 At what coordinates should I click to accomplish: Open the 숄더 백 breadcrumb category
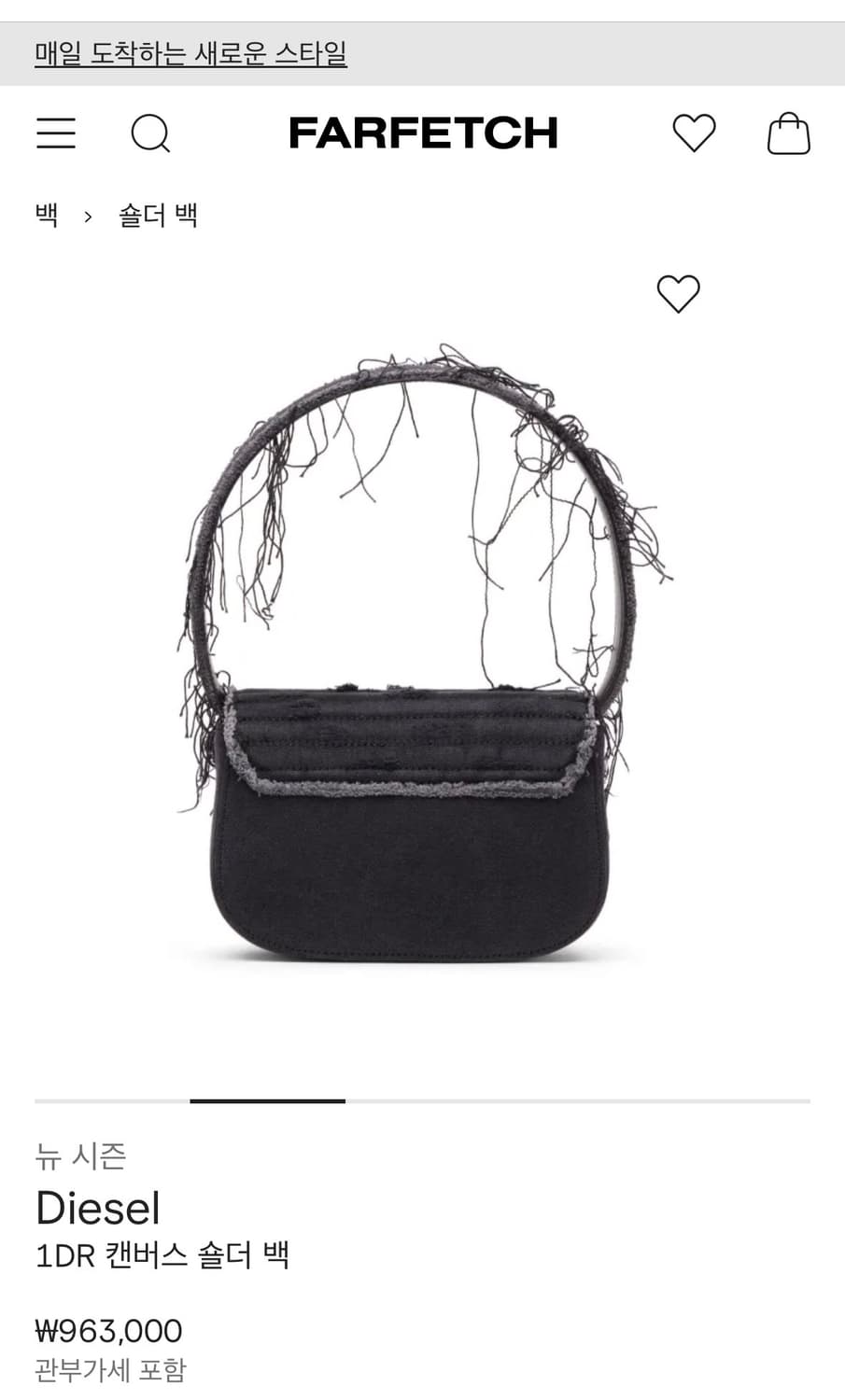(158, 216)
